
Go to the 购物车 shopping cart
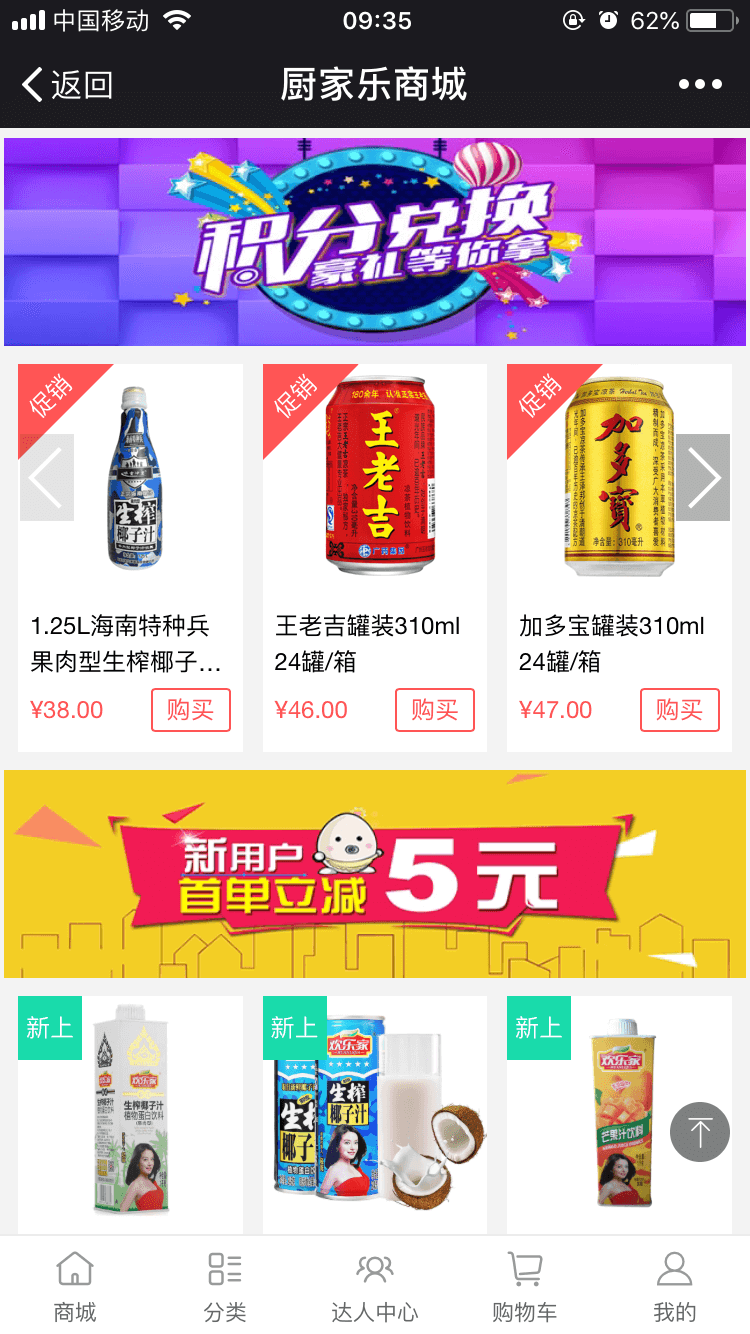[x=524, y=1286]
